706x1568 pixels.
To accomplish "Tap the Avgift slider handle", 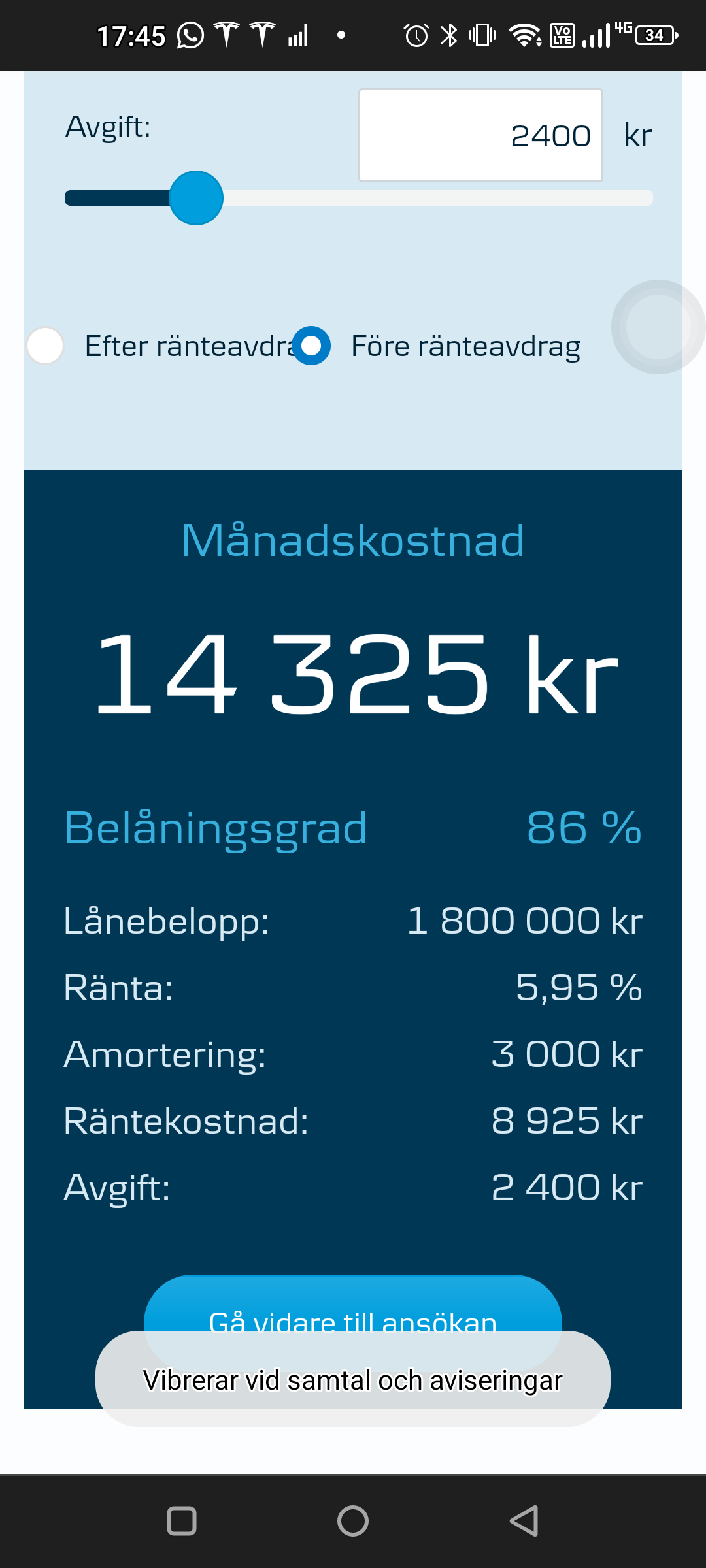I will click(x=196, y=198).
